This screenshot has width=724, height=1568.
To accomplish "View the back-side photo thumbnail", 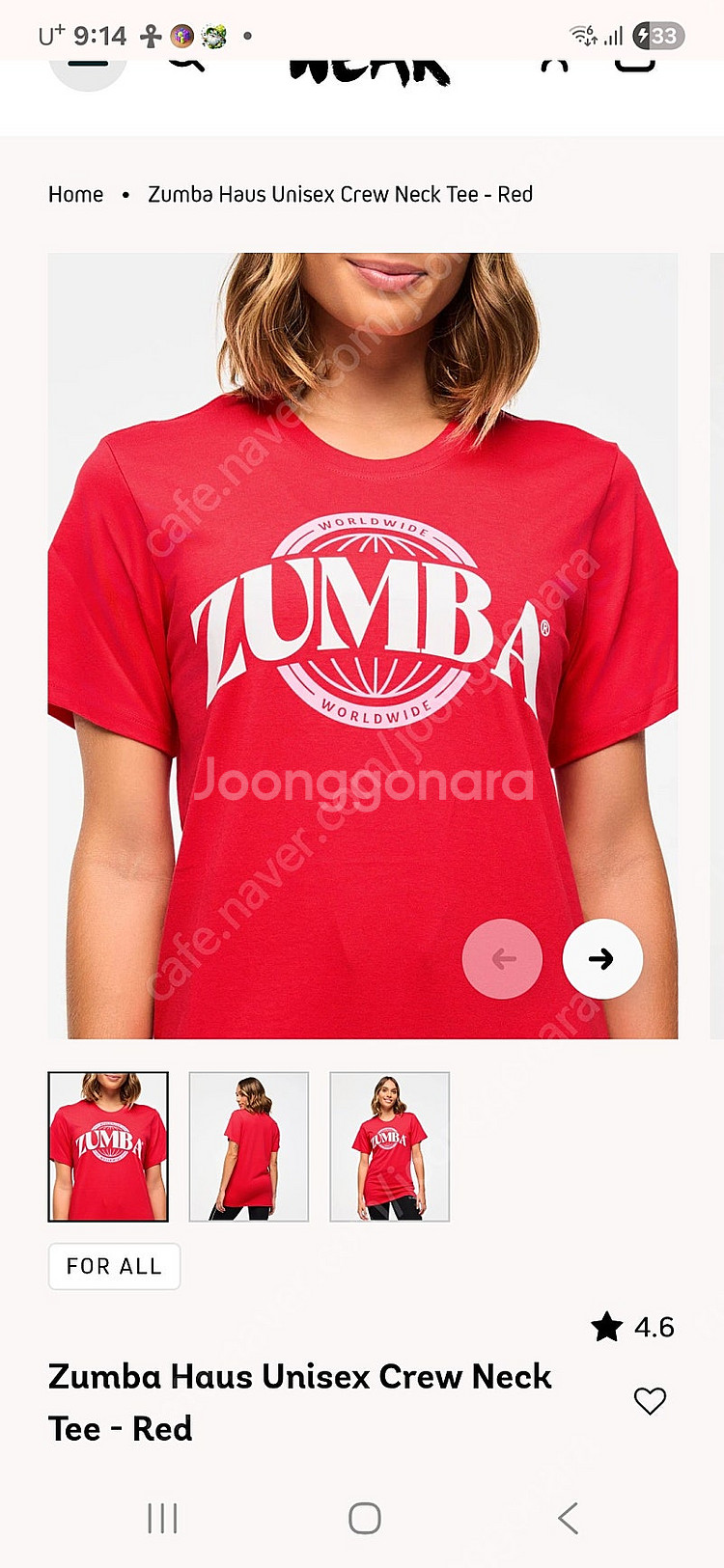I will pyautogui.click(x=249, y=1146).
